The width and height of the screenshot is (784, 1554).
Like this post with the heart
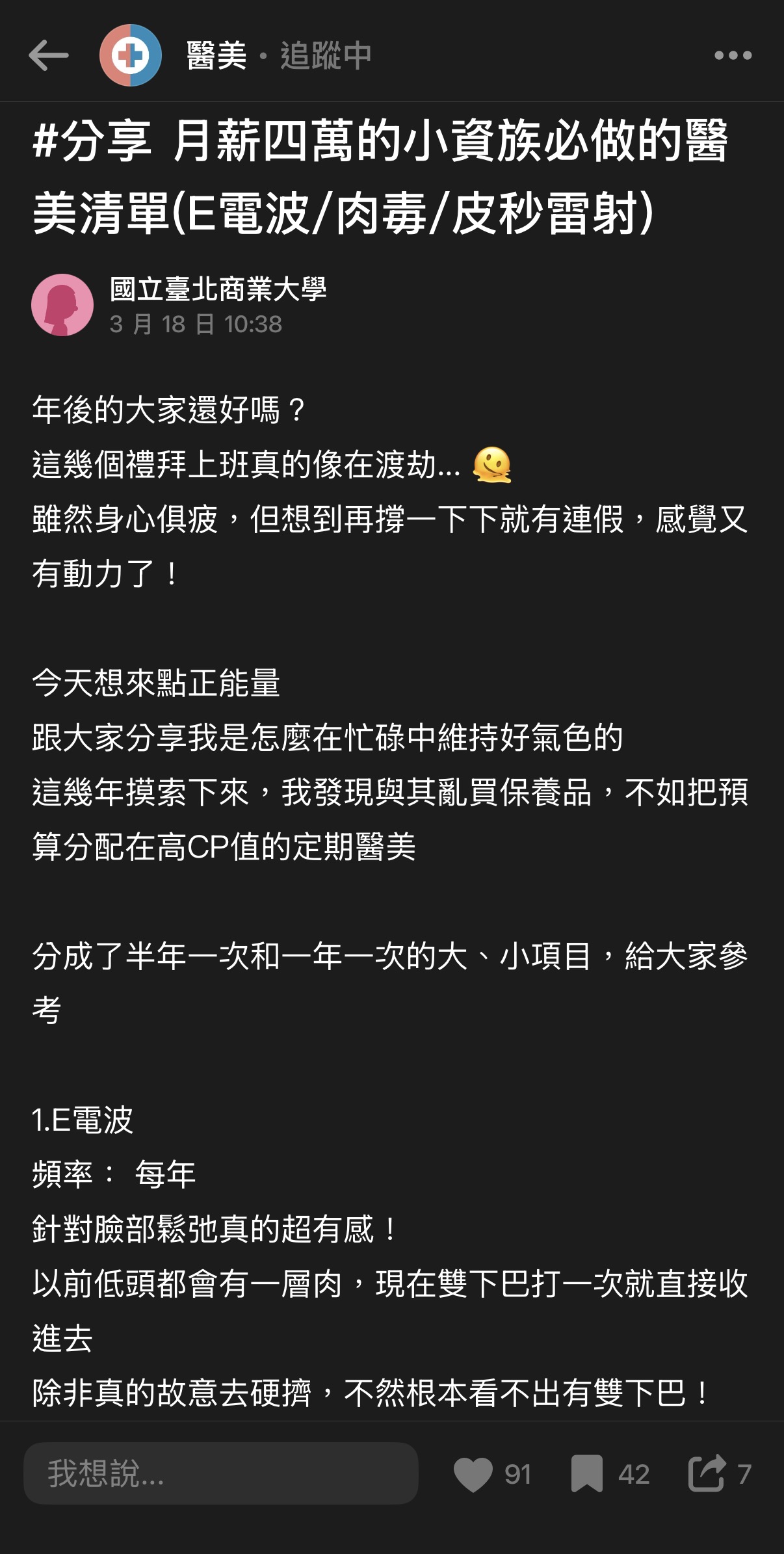[473, 1474]
